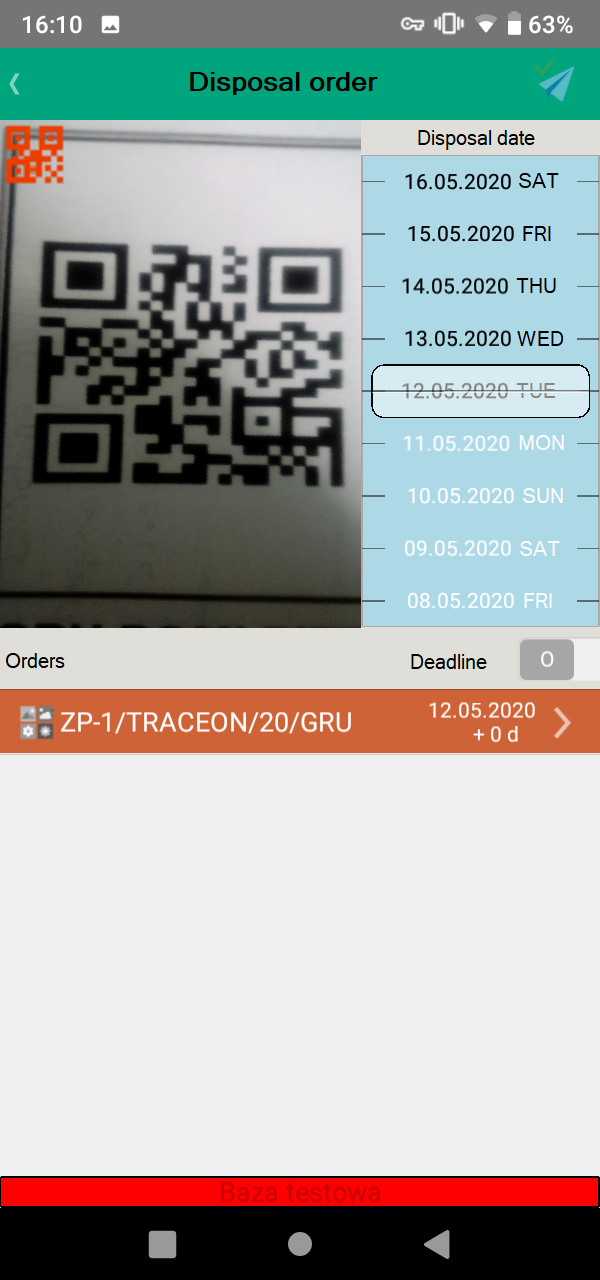Pick 14.05.2020 THU disposal date
The width and height of the screenshot is (600, 1280).
tap(479, 286)
